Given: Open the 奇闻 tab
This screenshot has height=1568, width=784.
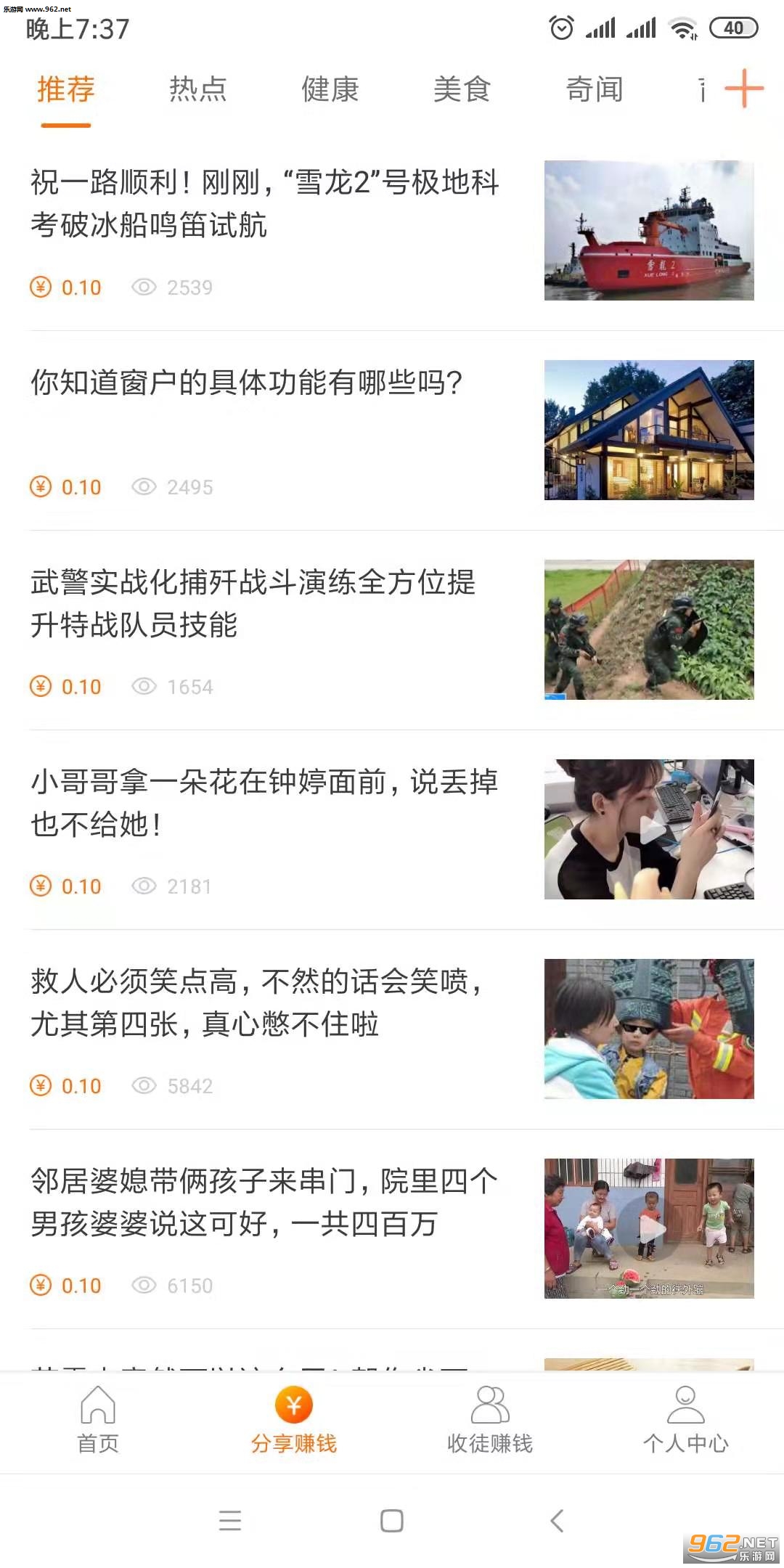Looking at the screenshot, I should [x=595, y=89].
